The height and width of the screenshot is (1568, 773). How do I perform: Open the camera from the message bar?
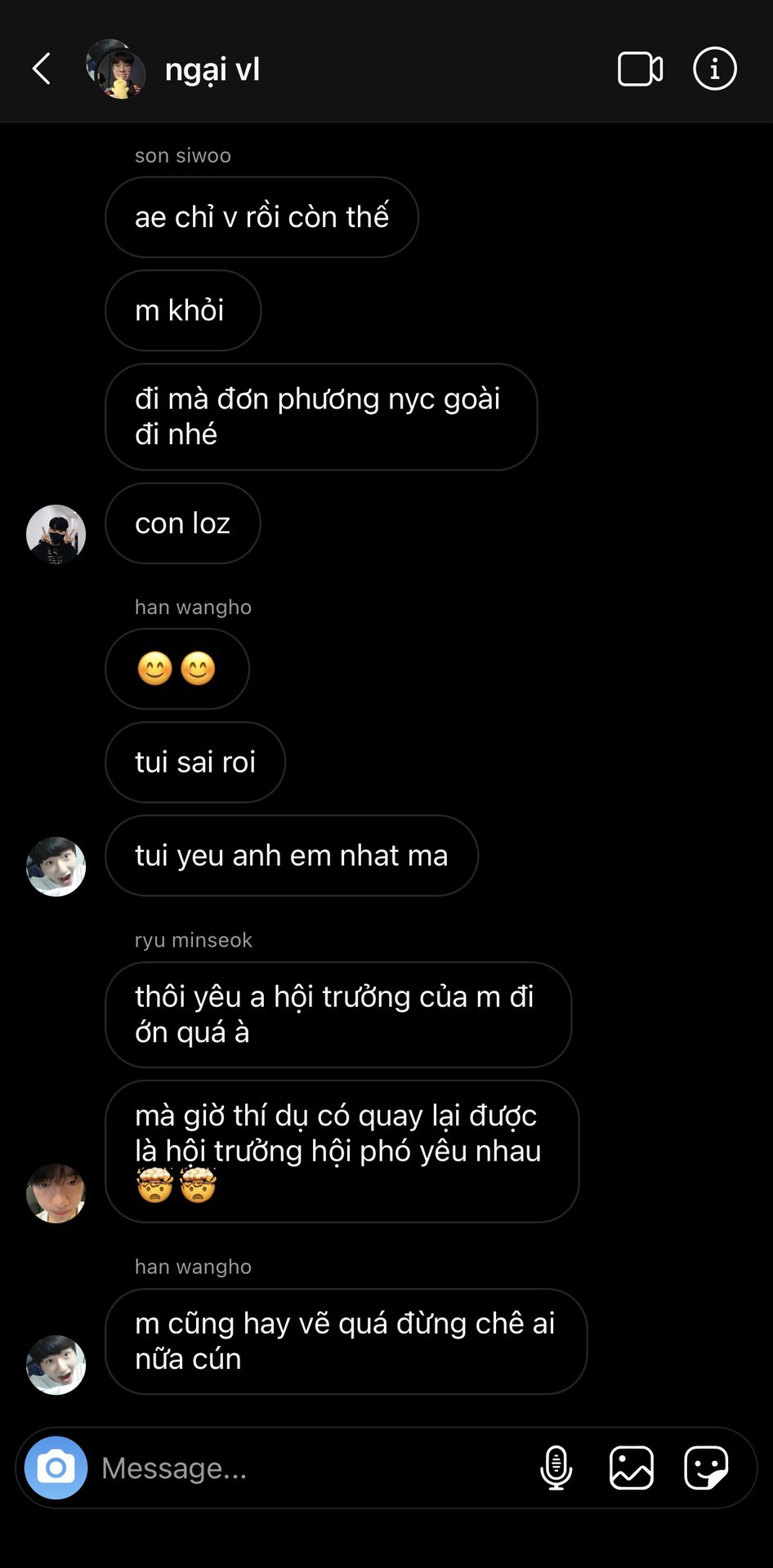56,1468
